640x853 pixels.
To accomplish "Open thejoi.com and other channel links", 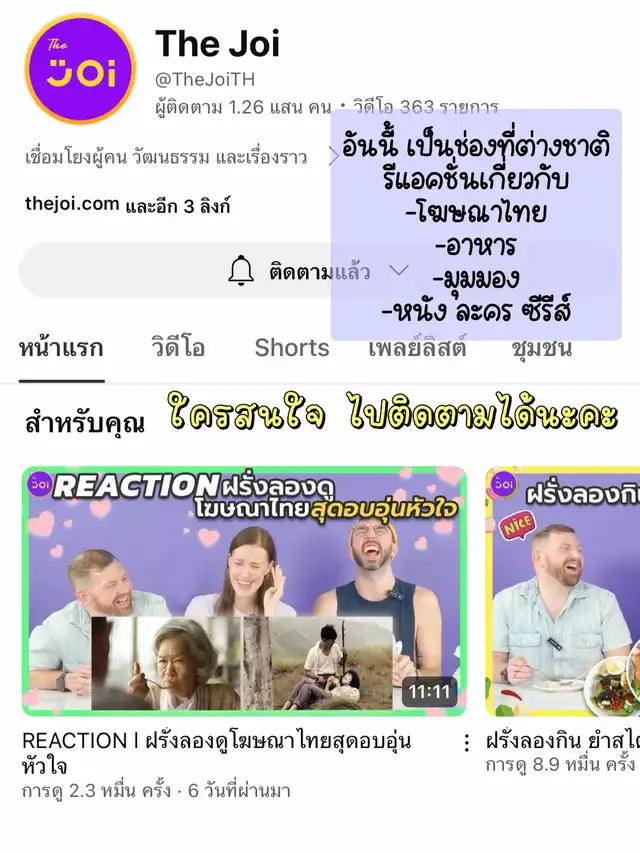I will click(x=127, y=206).
